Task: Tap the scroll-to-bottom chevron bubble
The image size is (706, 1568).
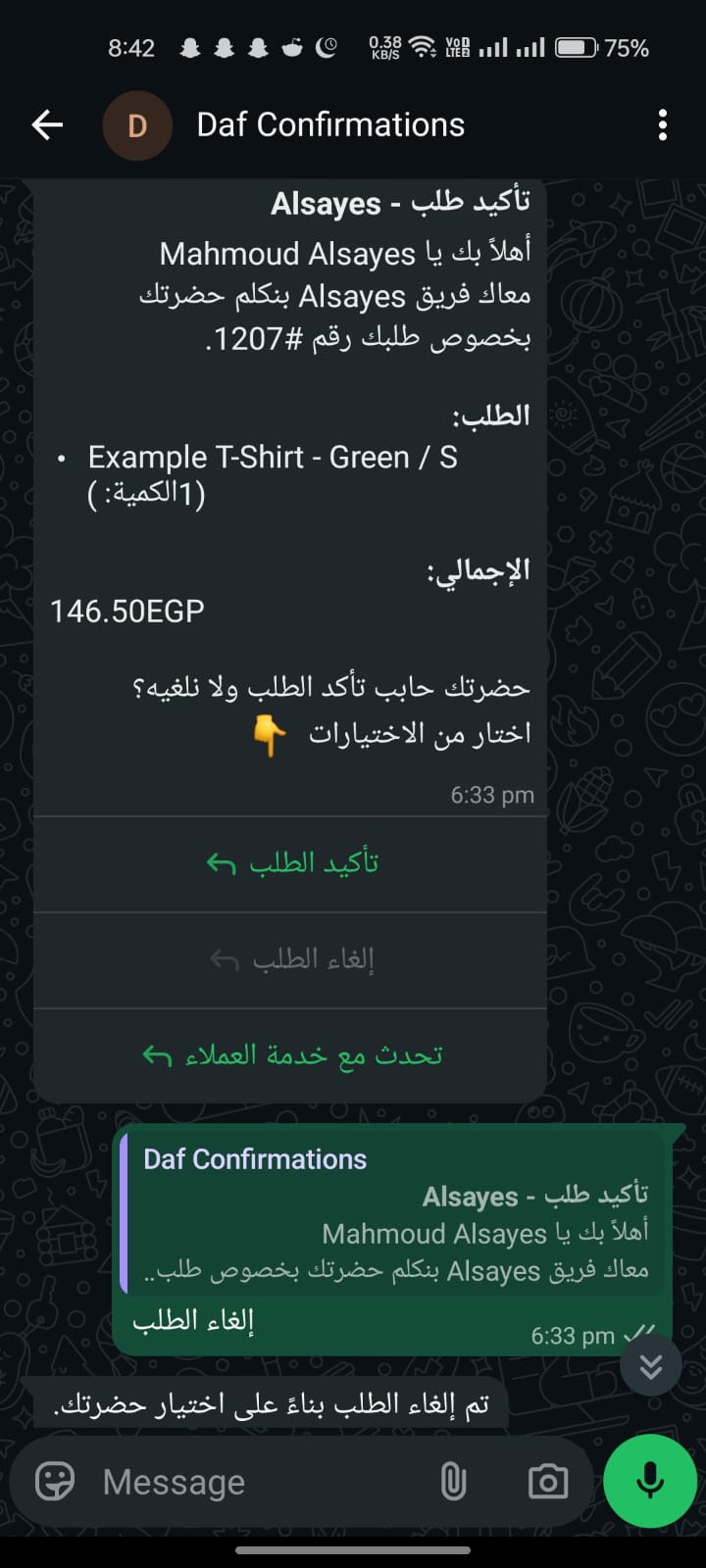Action: coord(650,1365)
